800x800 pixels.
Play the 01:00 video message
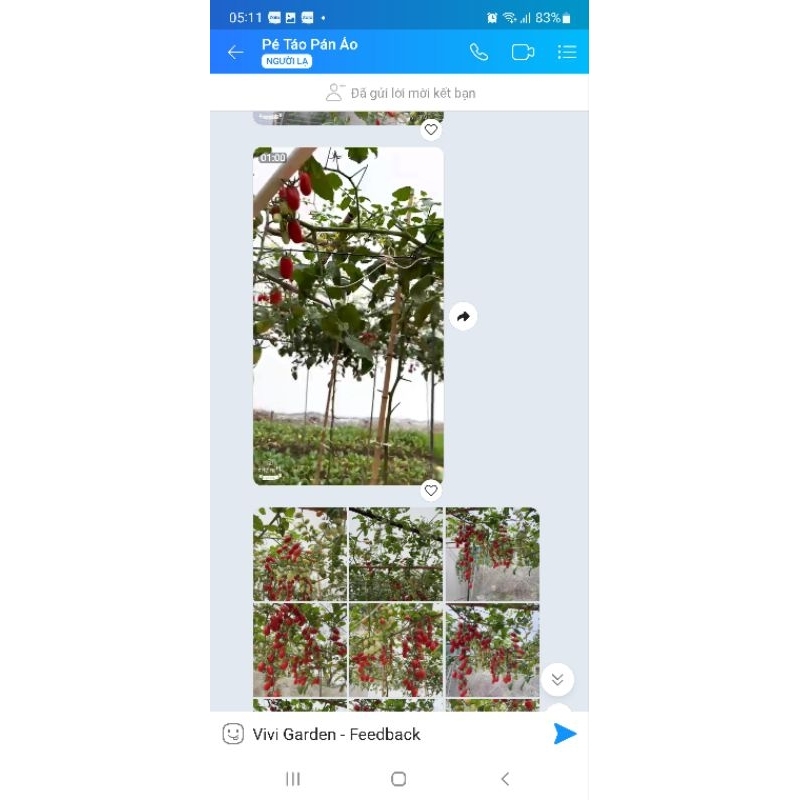(348, 316)
